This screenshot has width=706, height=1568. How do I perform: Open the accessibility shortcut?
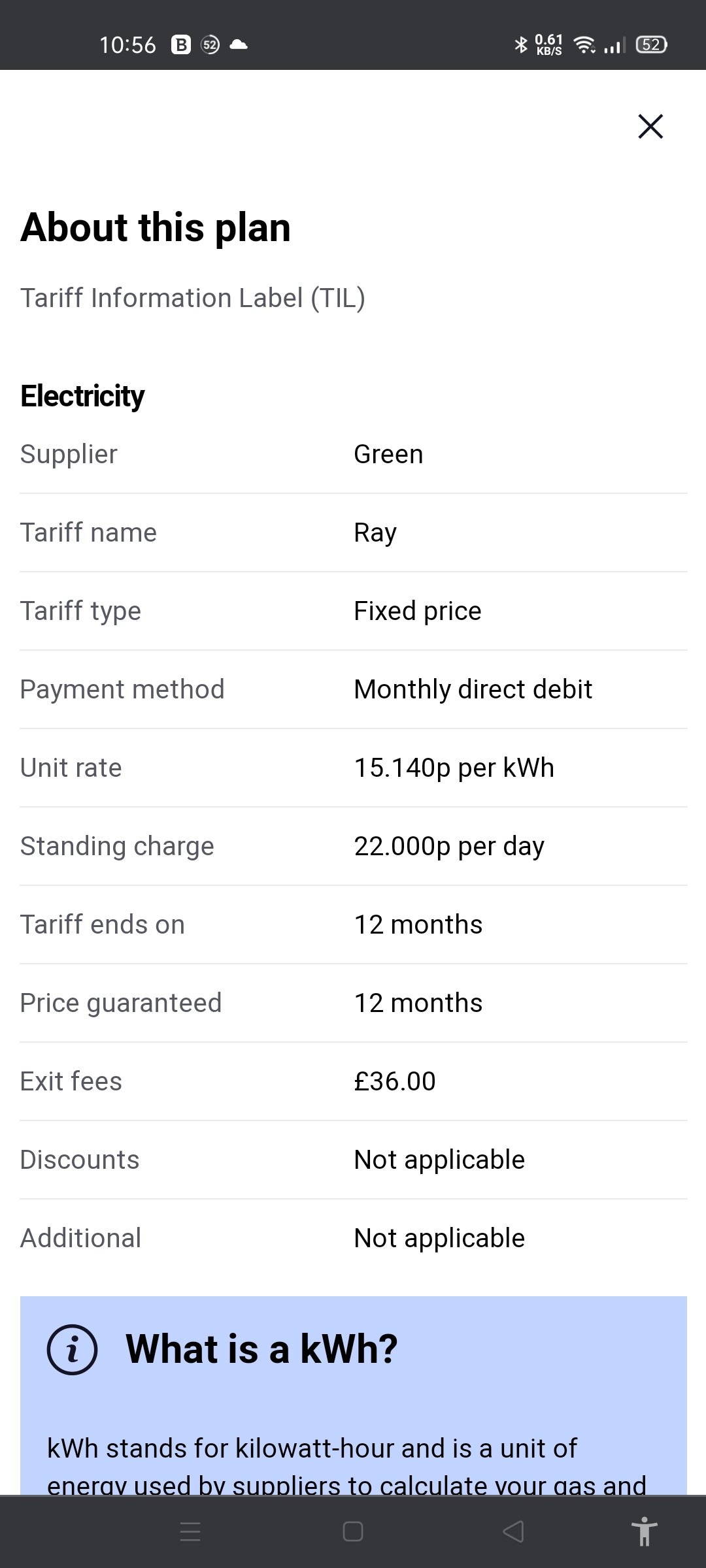[x=644, y=1531]
